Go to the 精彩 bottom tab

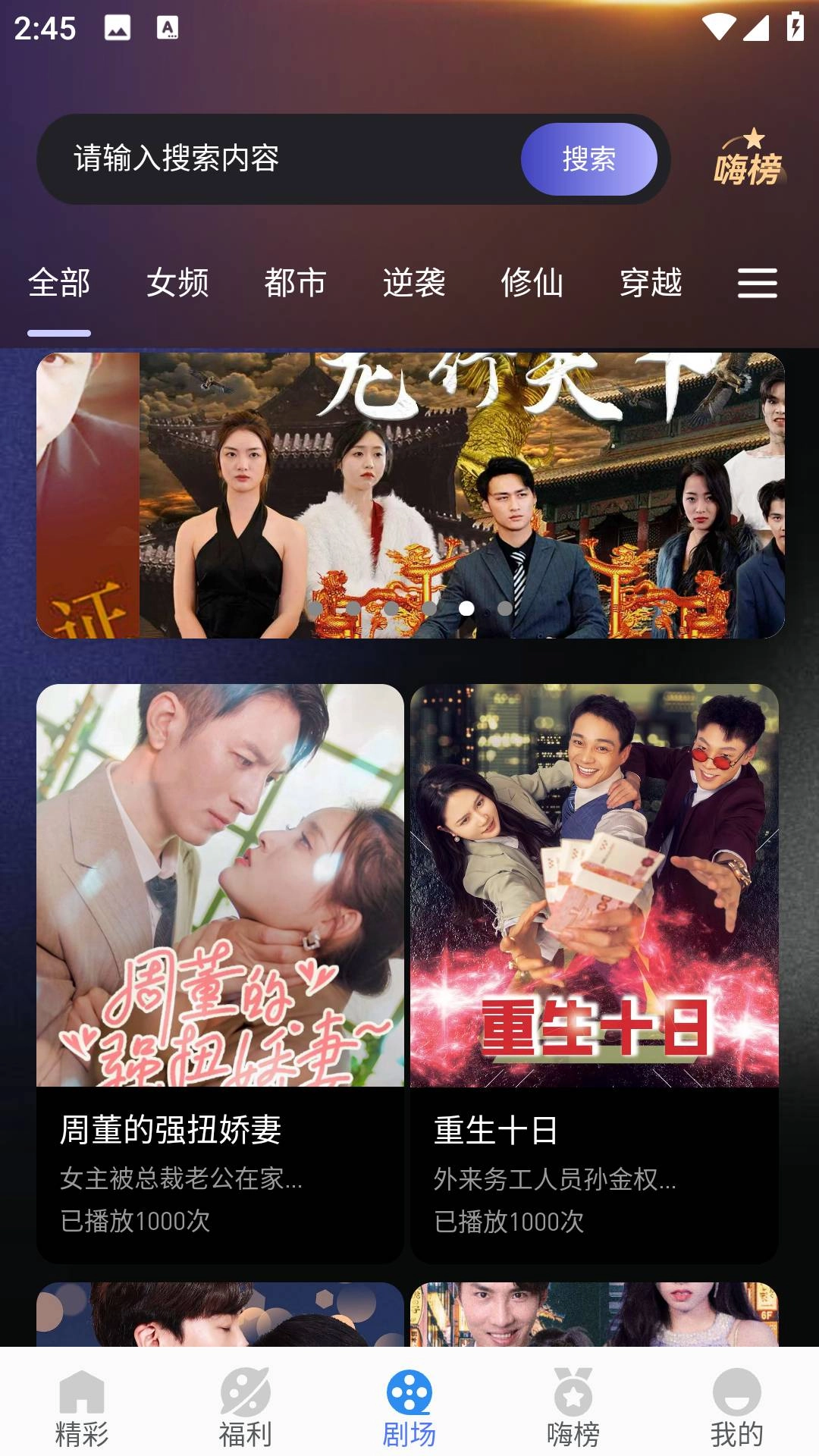click(82, 1407)
